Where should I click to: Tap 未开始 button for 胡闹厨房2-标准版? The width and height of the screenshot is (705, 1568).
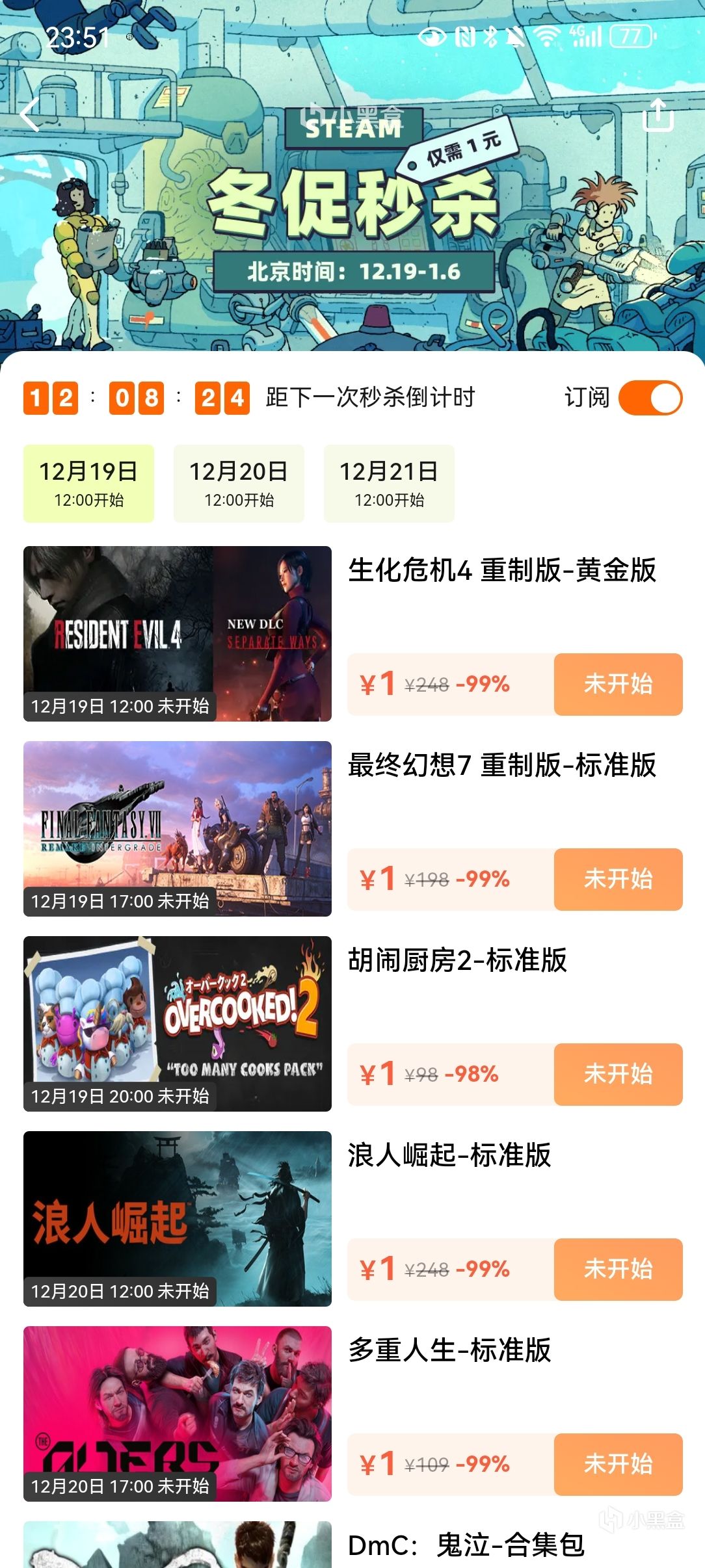618,1074
